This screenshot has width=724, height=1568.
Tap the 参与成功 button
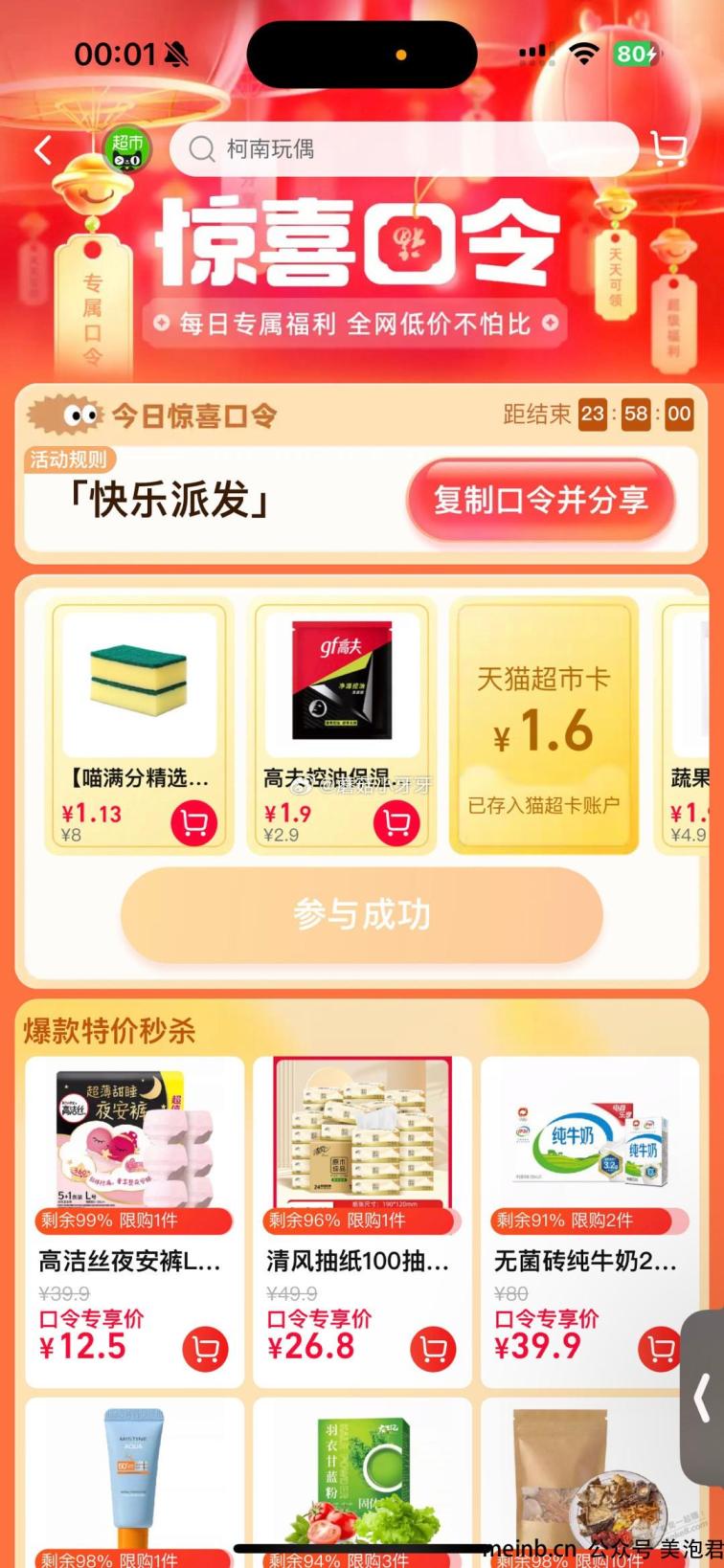361,915
